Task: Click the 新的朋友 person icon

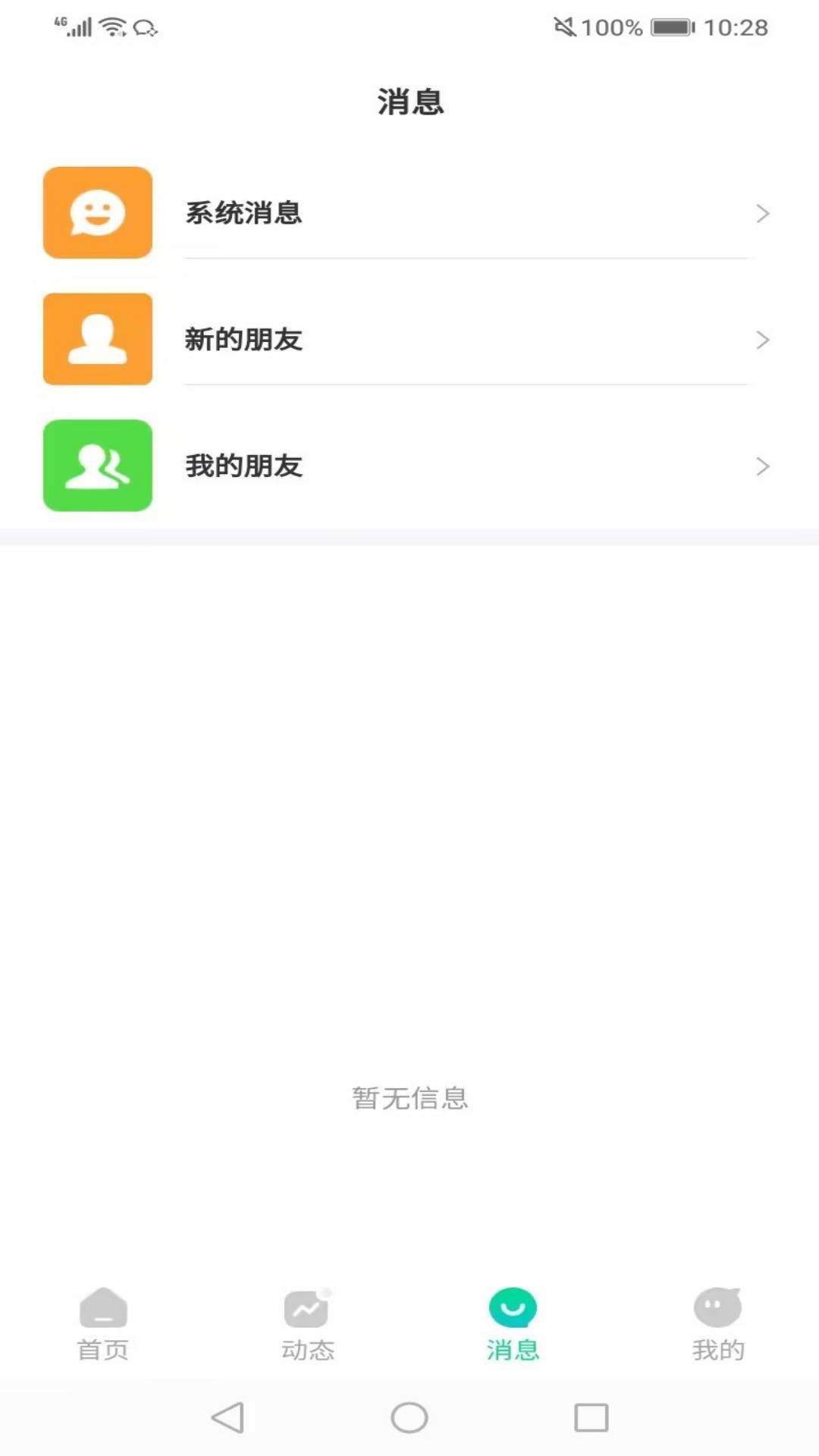Action: click(97, 339)
